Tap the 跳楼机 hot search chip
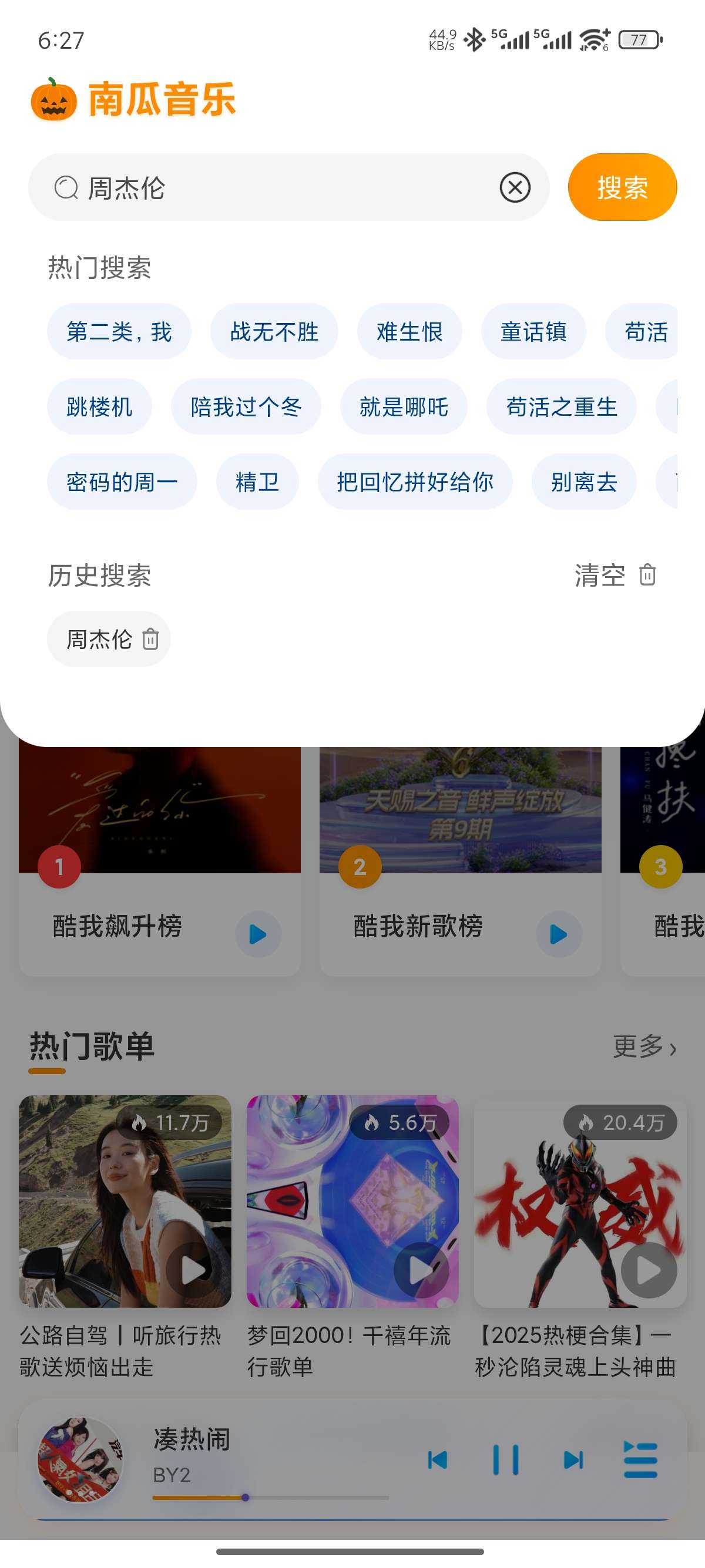The height and width of the screenshot is (1568, 705). [x=99, y=406]
